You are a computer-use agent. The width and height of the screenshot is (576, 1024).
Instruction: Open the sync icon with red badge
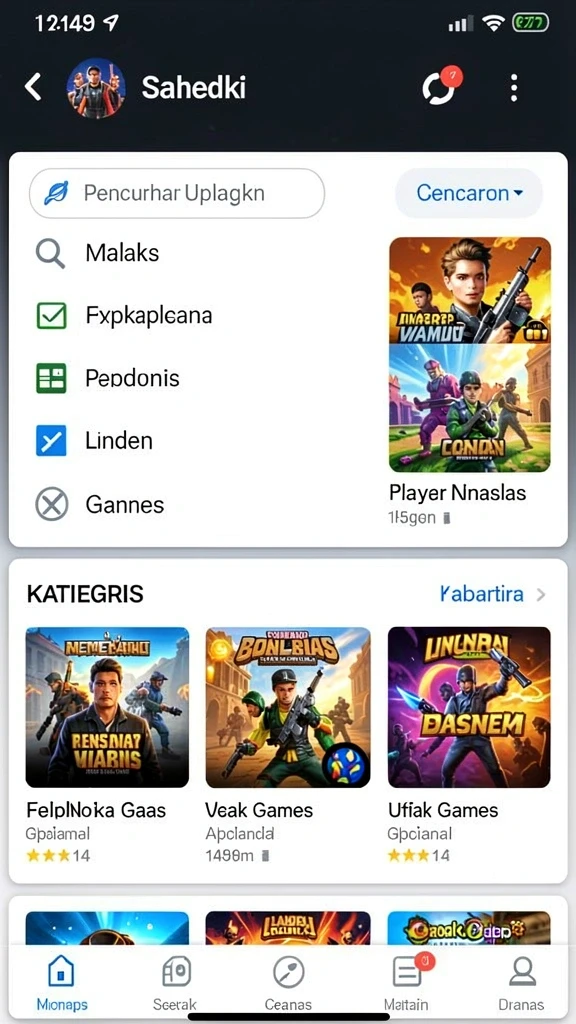[441, 87]
